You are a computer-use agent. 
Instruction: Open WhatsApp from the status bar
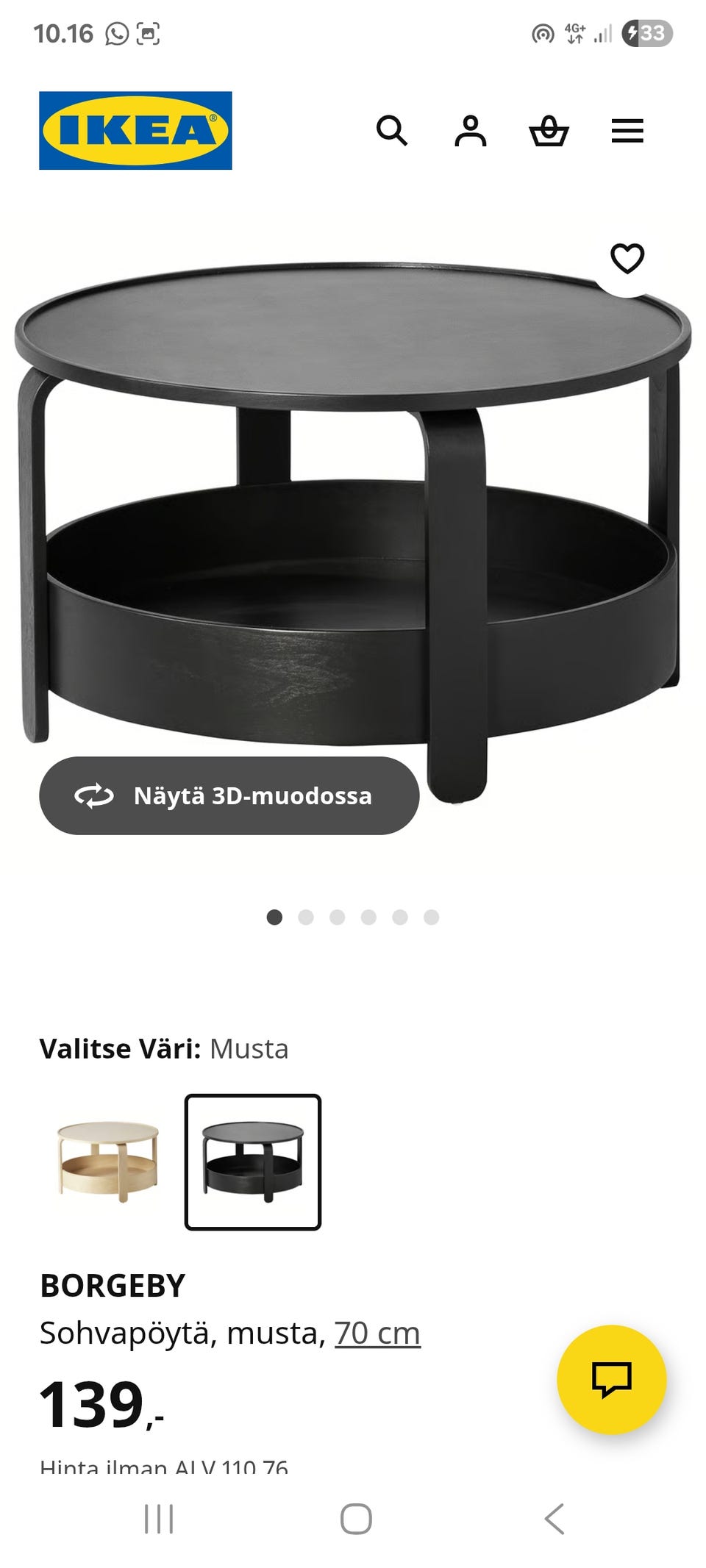pyautogui.click(x=118, y=32)
